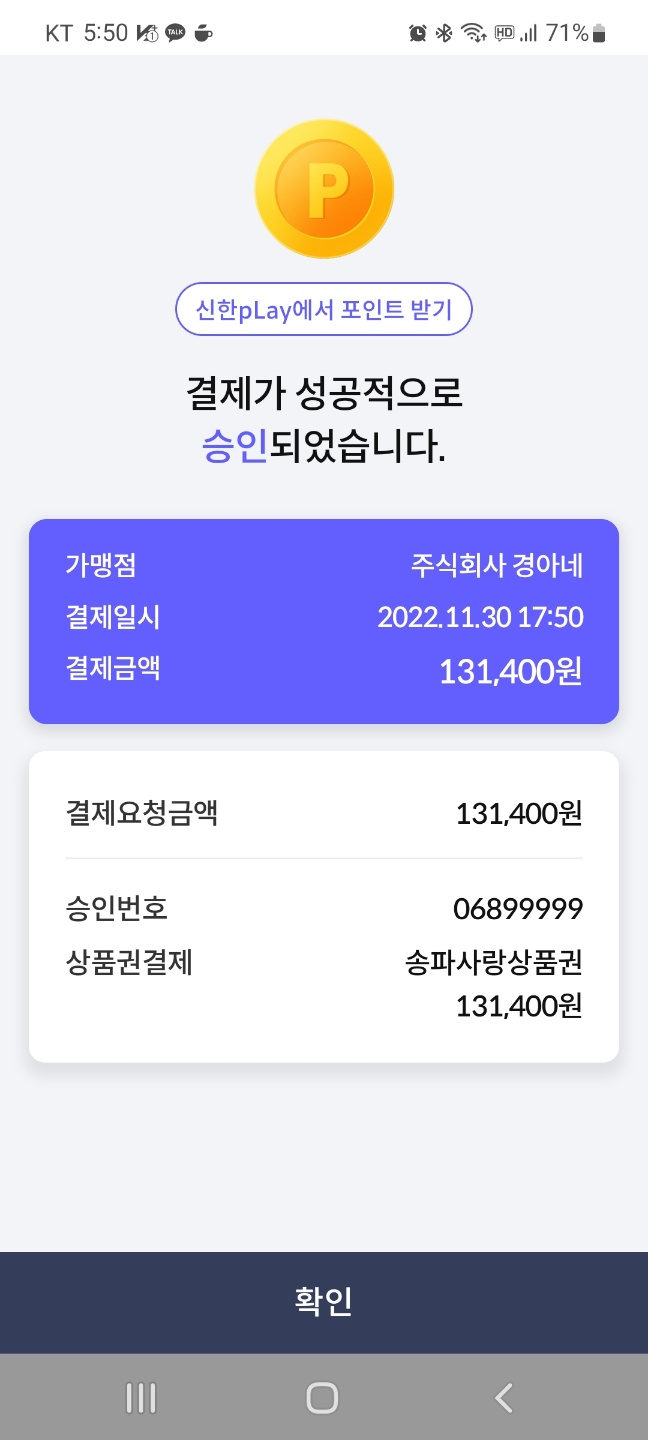Open the recent apps view

click(x=141, y=1397)
